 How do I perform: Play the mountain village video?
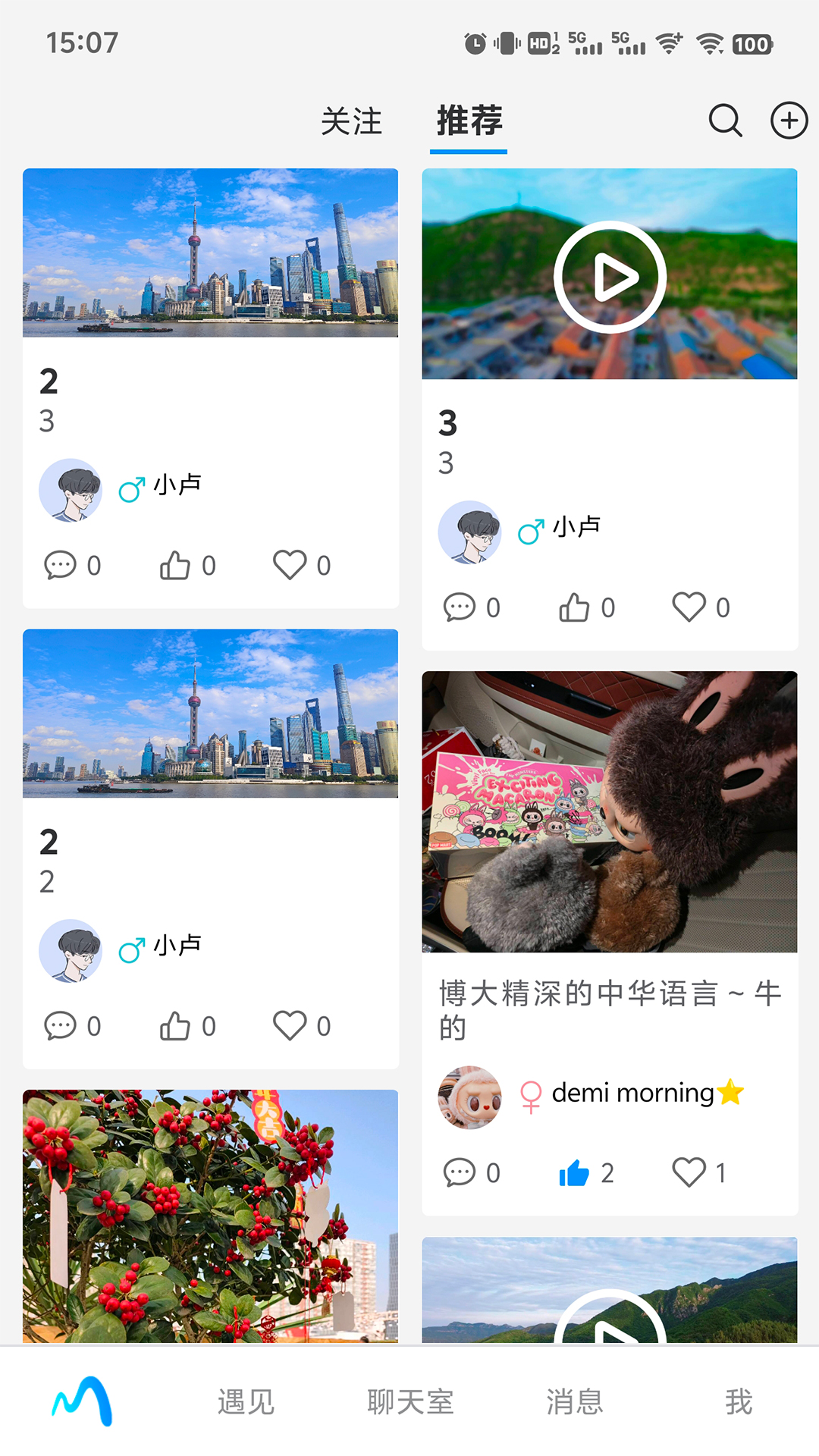[x=610, y=275]
